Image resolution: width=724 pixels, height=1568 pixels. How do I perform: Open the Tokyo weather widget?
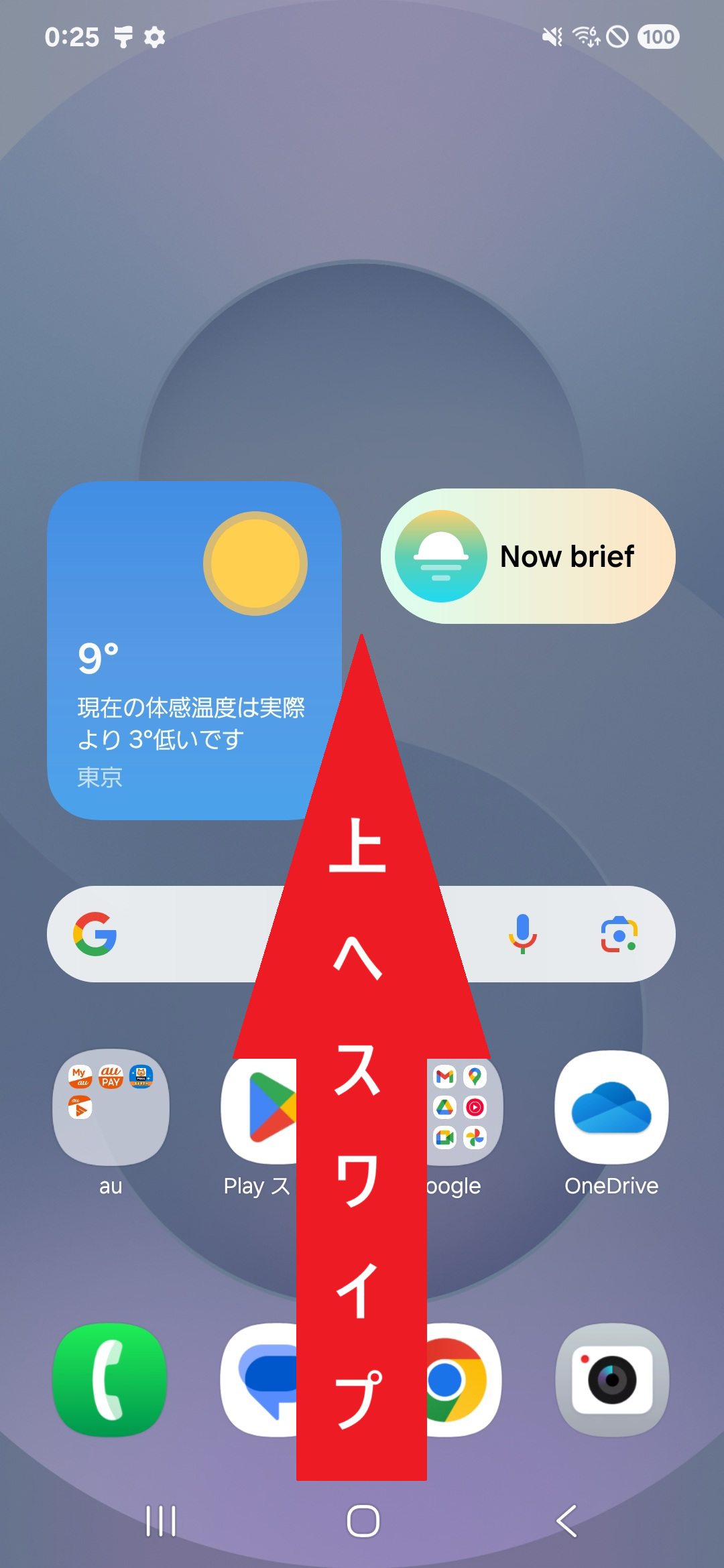pyautogui.click(x=168, y=637)
